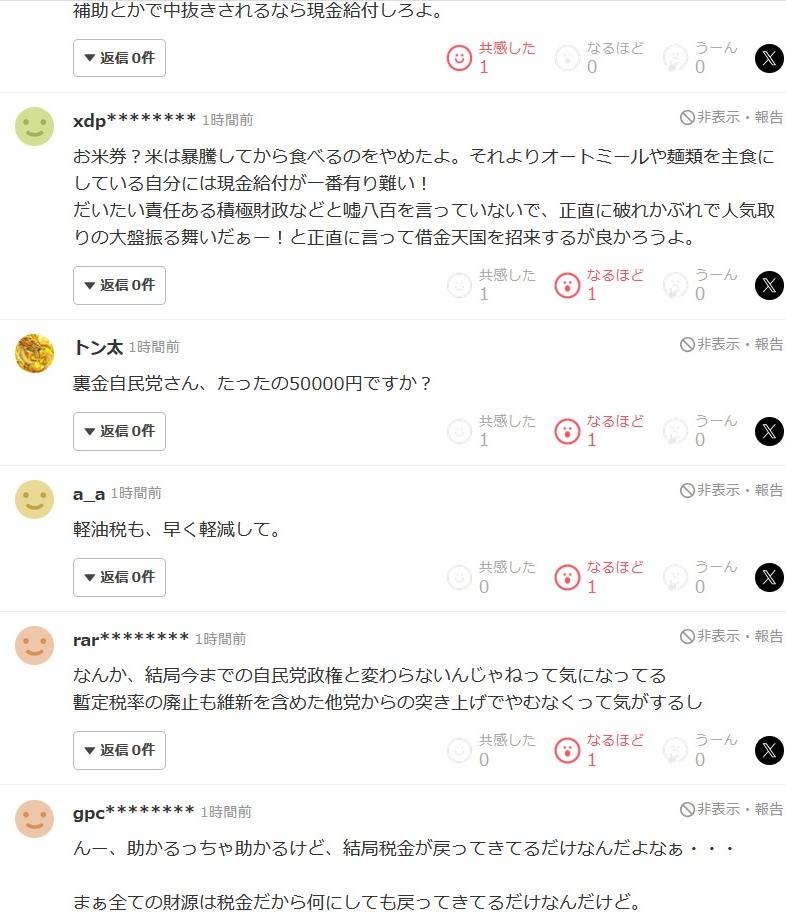Share rar's comment to X
This screenshot has width=786, height=921.
click(x=769, y=750)
